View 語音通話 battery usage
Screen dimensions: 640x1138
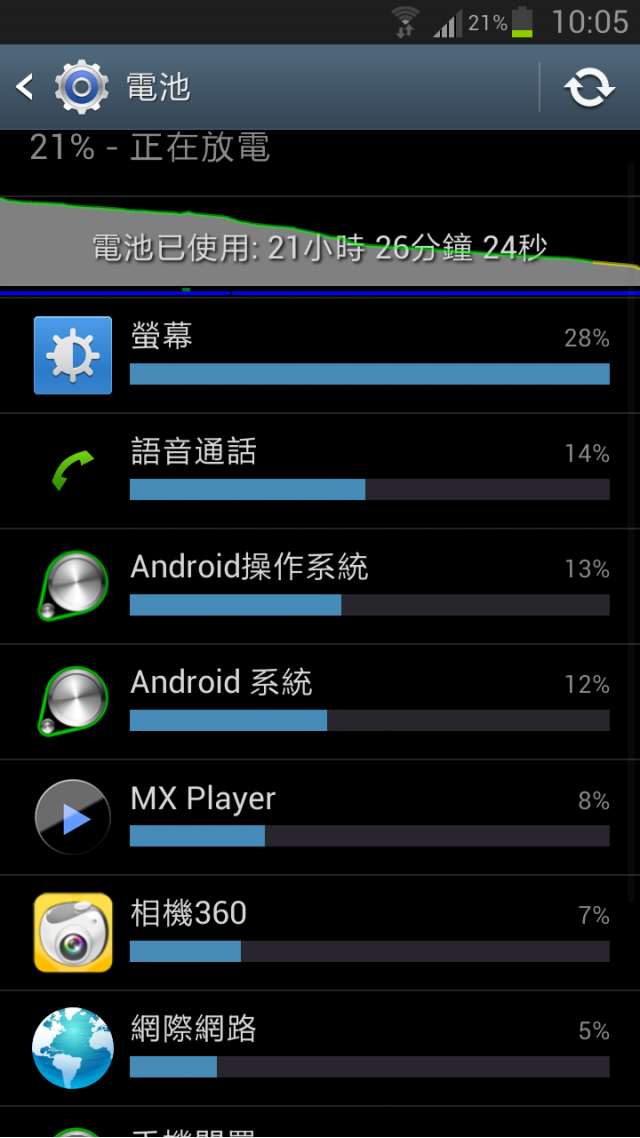(x=320, y=471)
